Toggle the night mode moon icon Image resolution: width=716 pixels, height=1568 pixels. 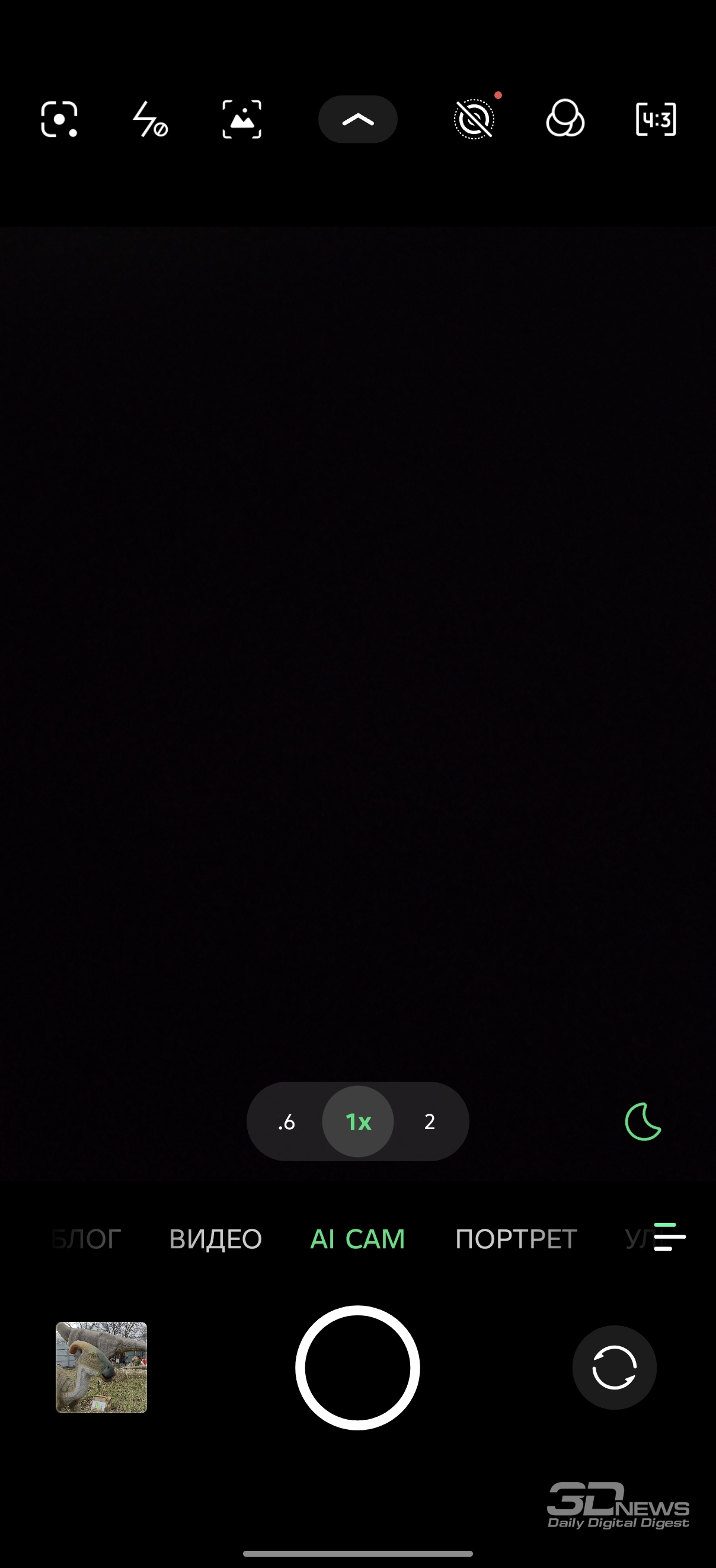coord(643,1121)
